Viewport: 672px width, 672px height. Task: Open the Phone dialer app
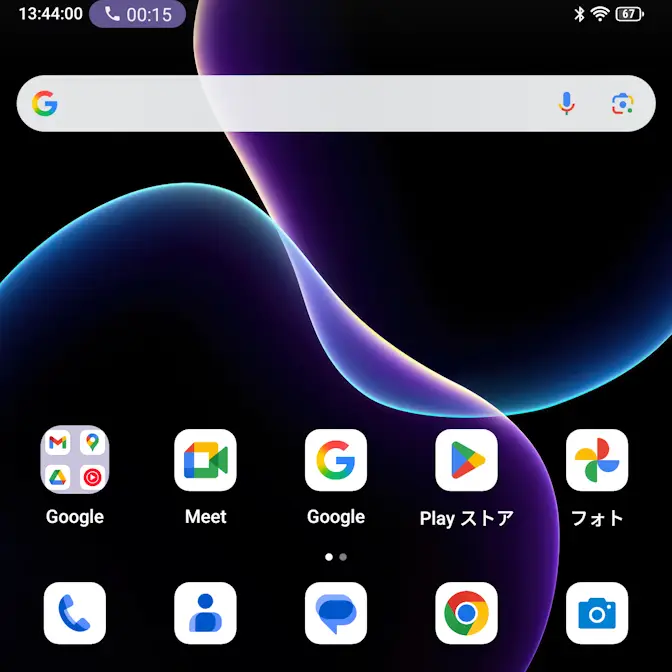pos(74,613)
